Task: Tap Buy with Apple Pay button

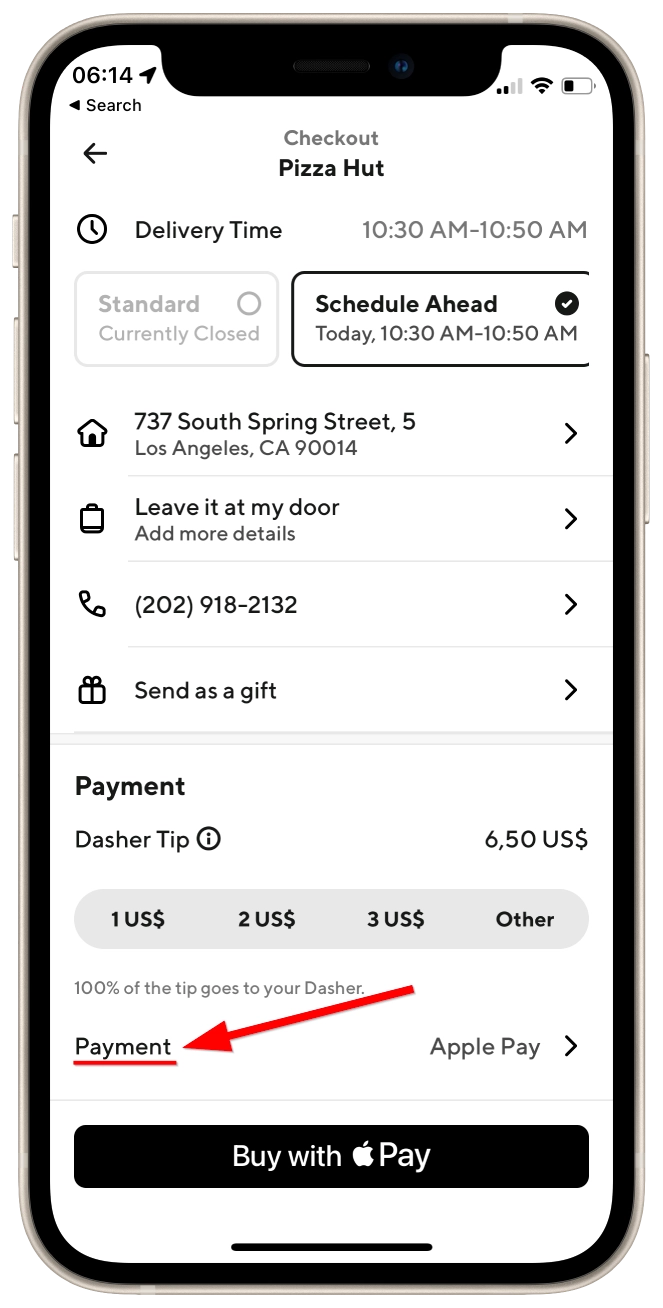Action: pyautogui.click(x=332, y=1157)
